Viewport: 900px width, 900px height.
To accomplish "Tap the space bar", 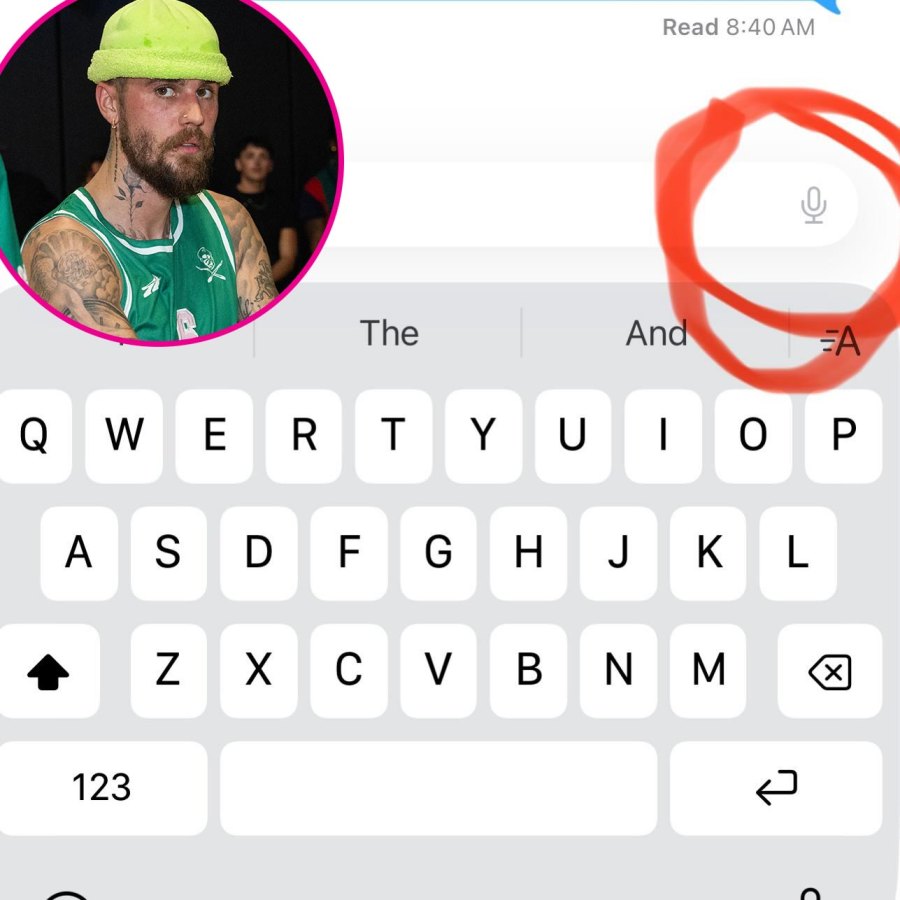I will click(438, 788).
